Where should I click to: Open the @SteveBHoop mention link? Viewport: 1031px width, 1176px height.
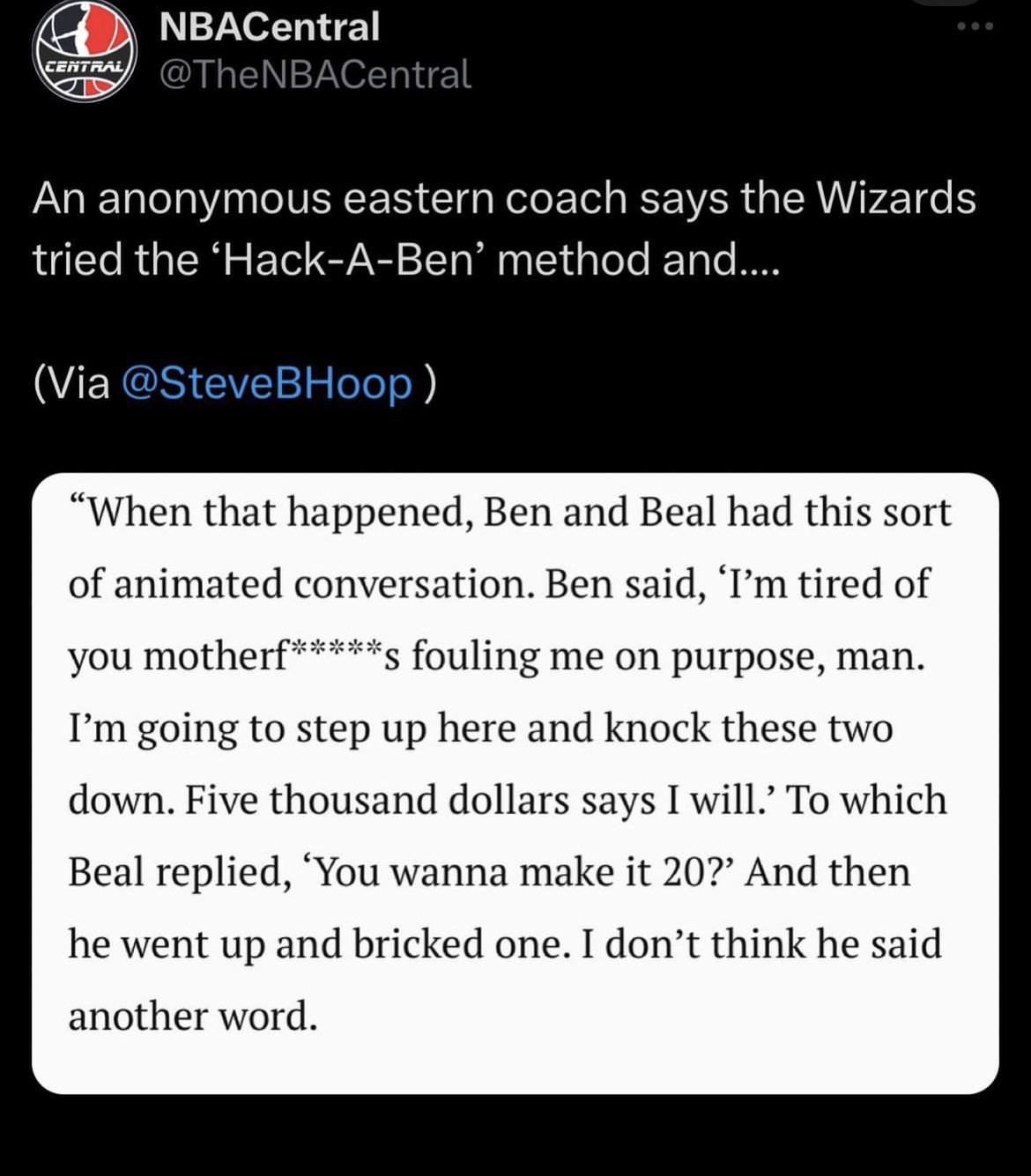265,383
